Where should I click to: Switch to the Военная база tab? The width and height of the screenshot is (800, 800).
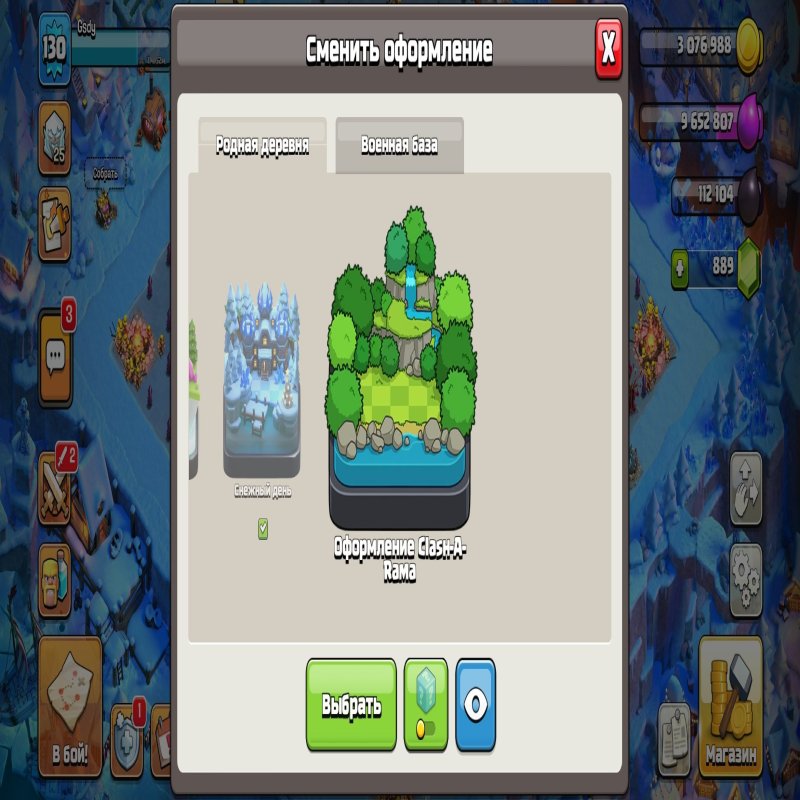[399, 145]
